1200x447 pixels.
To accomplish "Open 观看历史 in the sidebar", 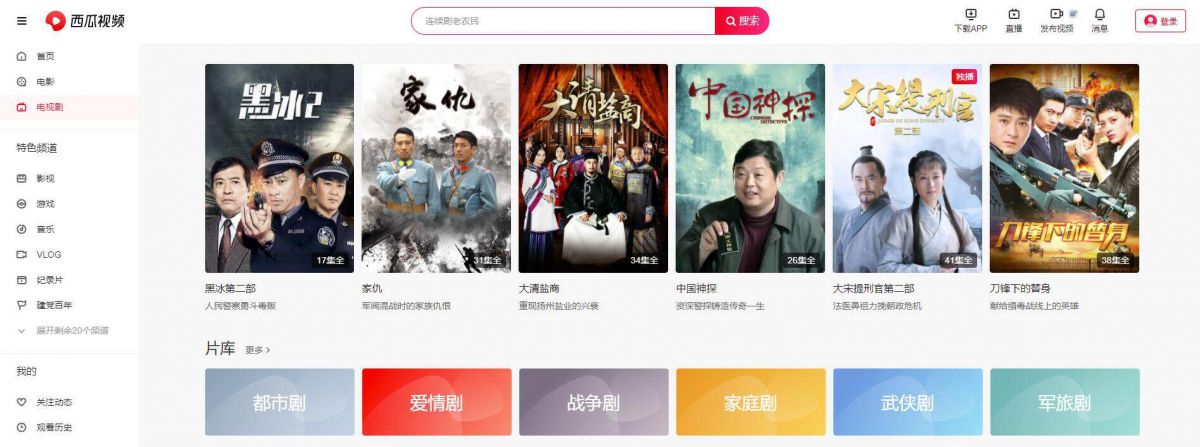I will [x=54, y=427].
